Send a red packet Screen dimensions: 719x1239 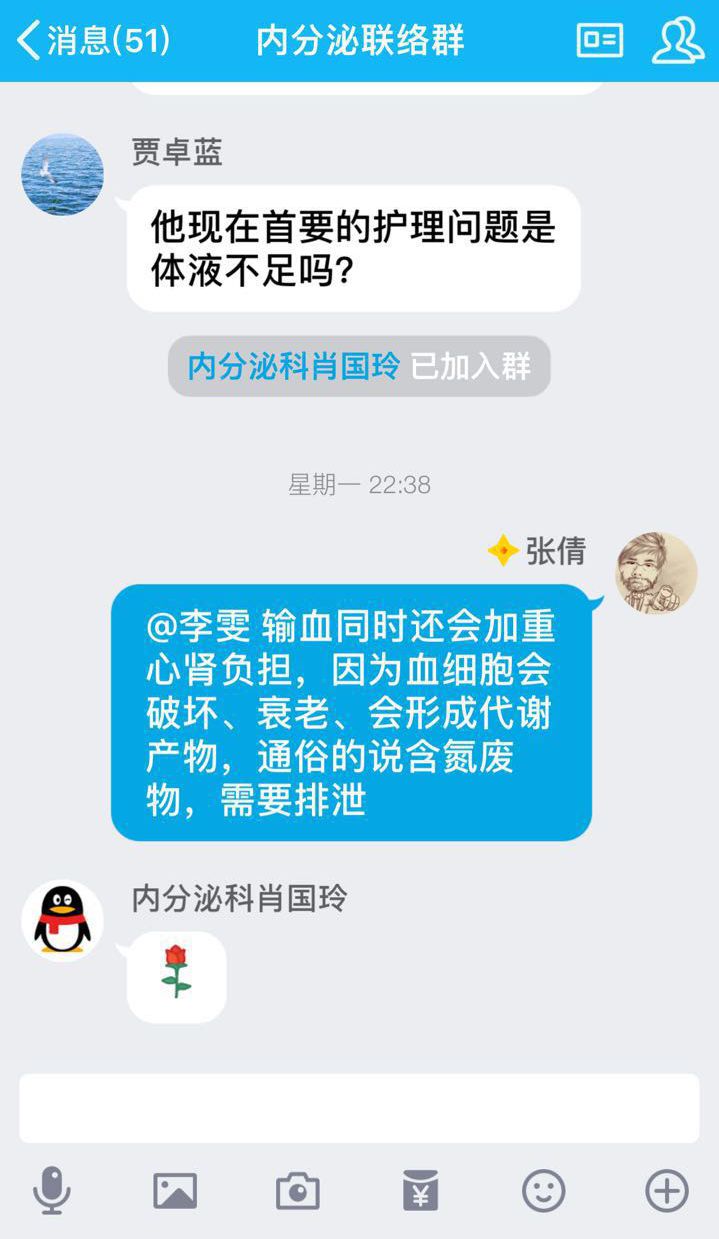click(x=420, y=1191)
